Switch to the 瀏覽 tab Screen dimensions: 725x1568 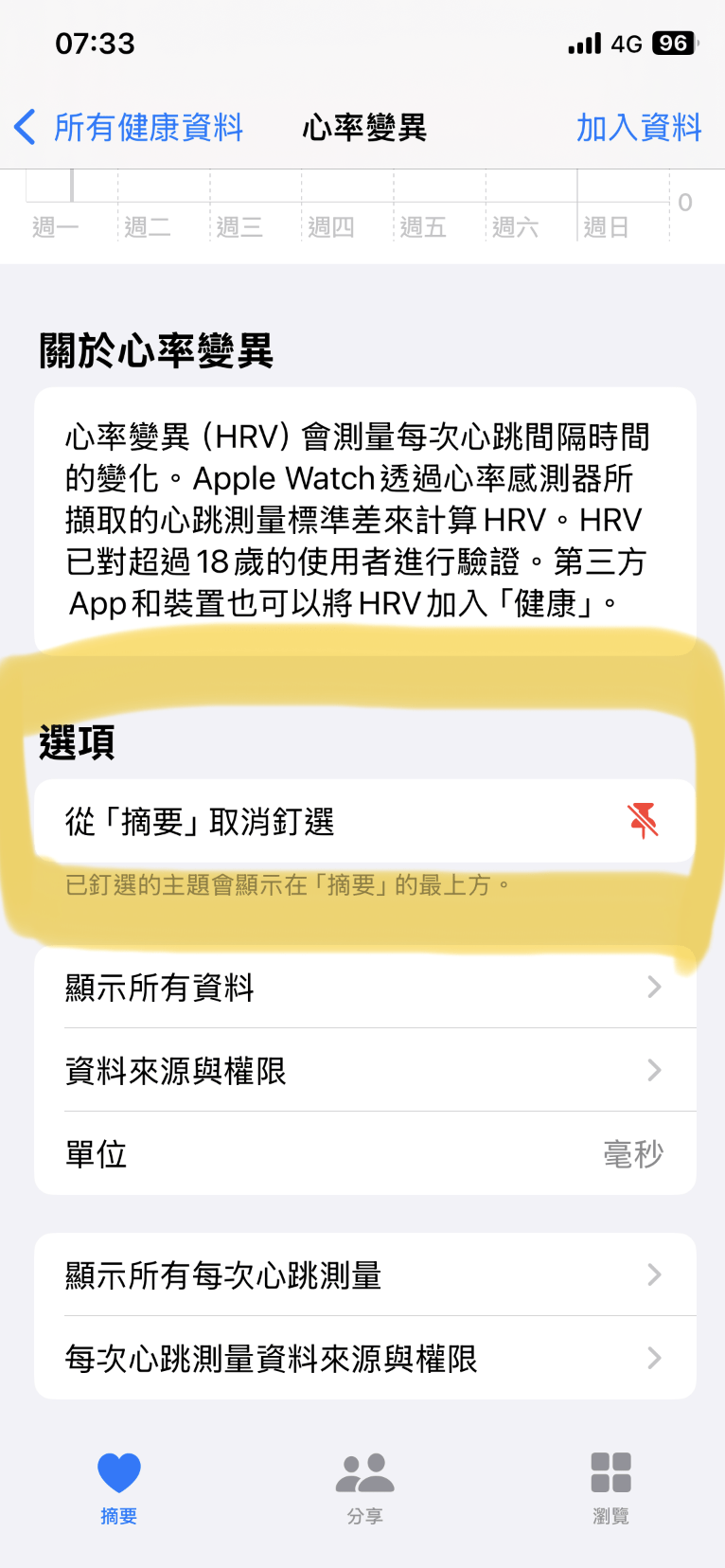(x=610, y=1487)
